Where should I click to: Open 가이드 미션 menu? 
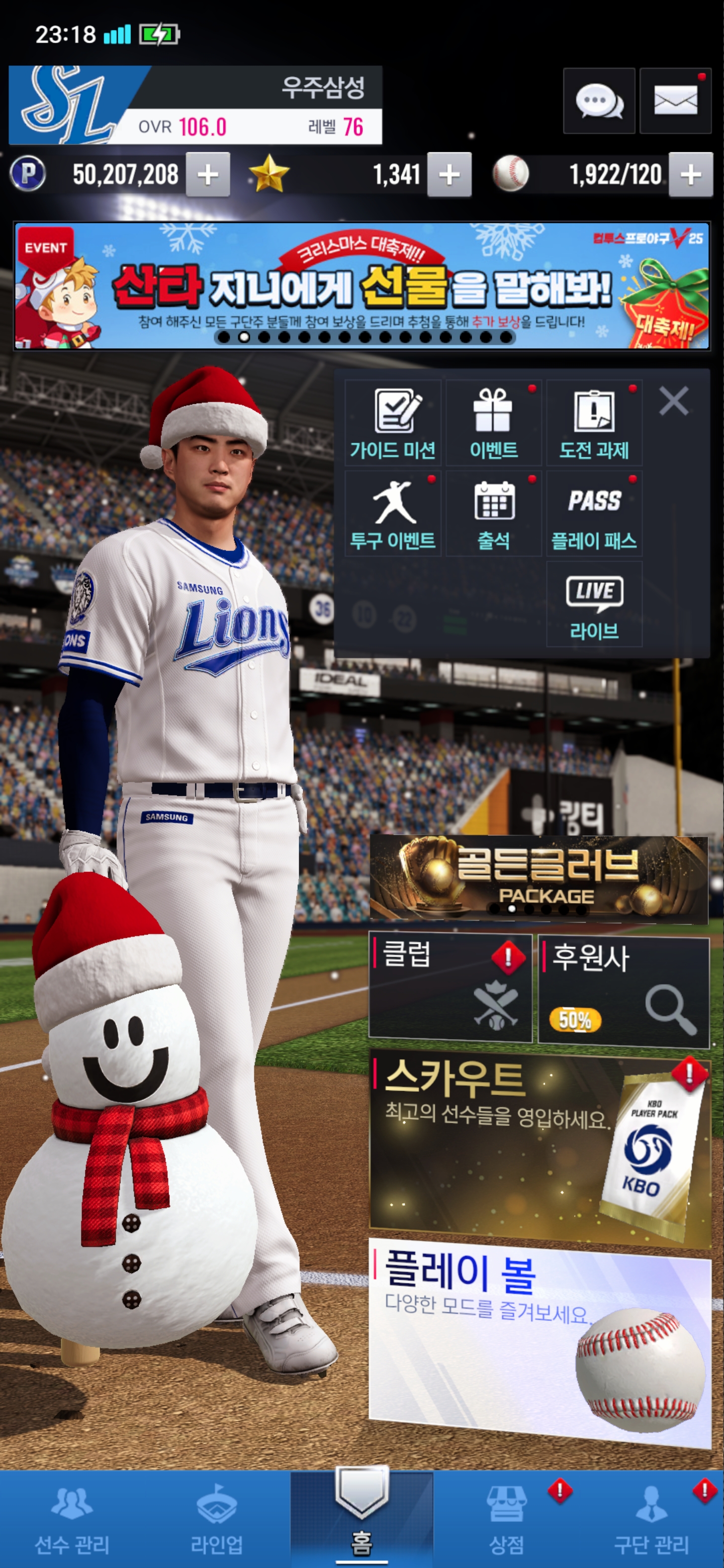(393, 423)
